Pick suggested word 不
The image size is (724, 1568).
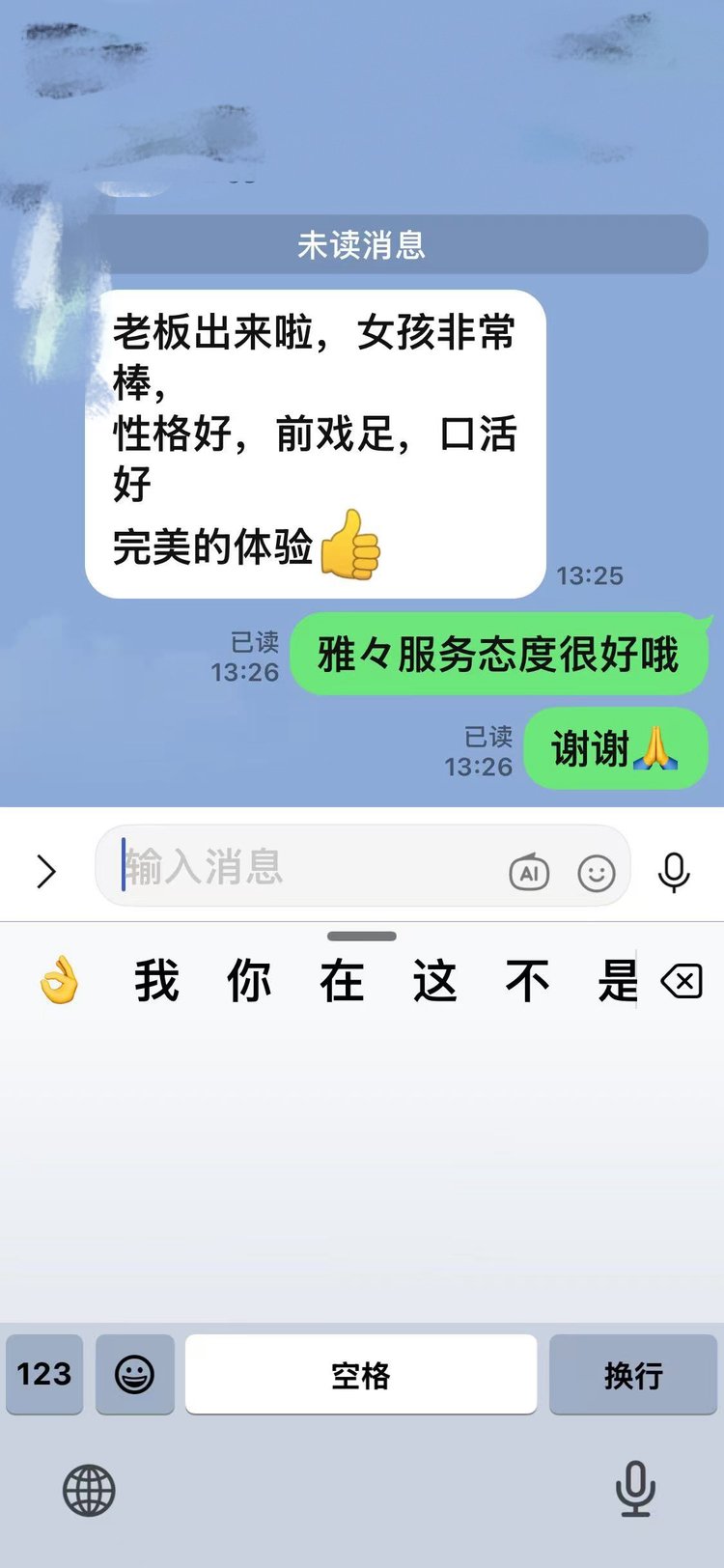[527, 981]
